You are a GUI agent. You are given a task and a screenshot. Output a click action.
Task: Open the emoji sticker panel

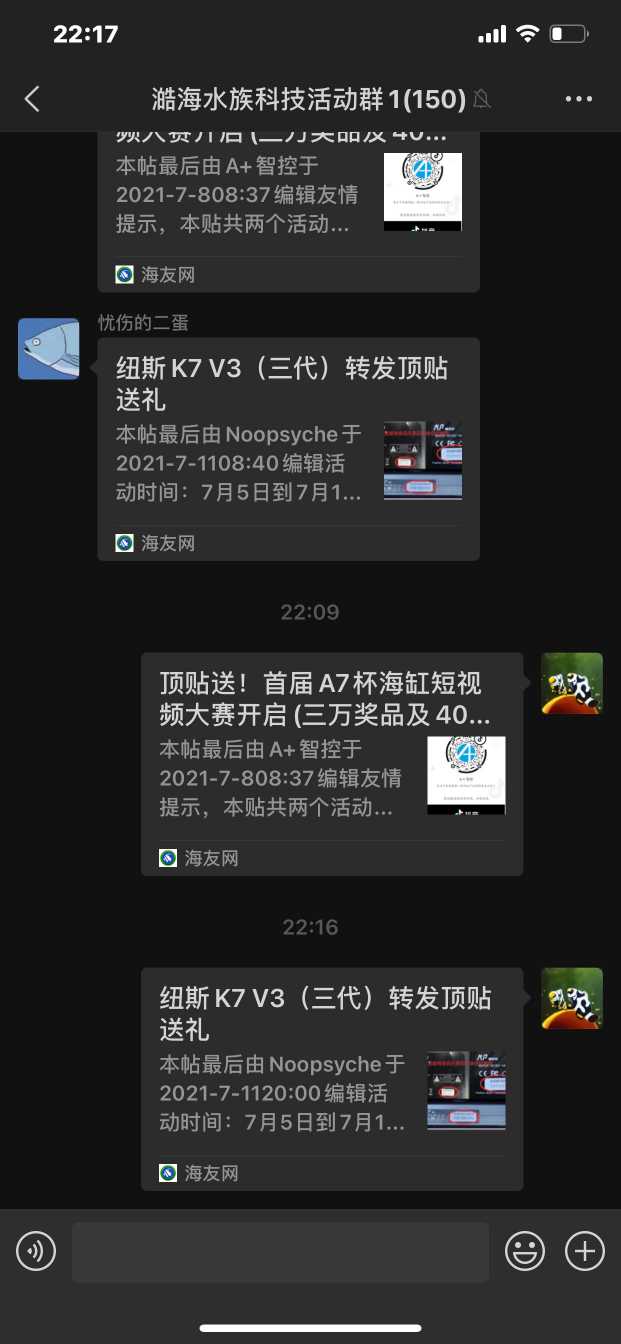[525, 1251]
